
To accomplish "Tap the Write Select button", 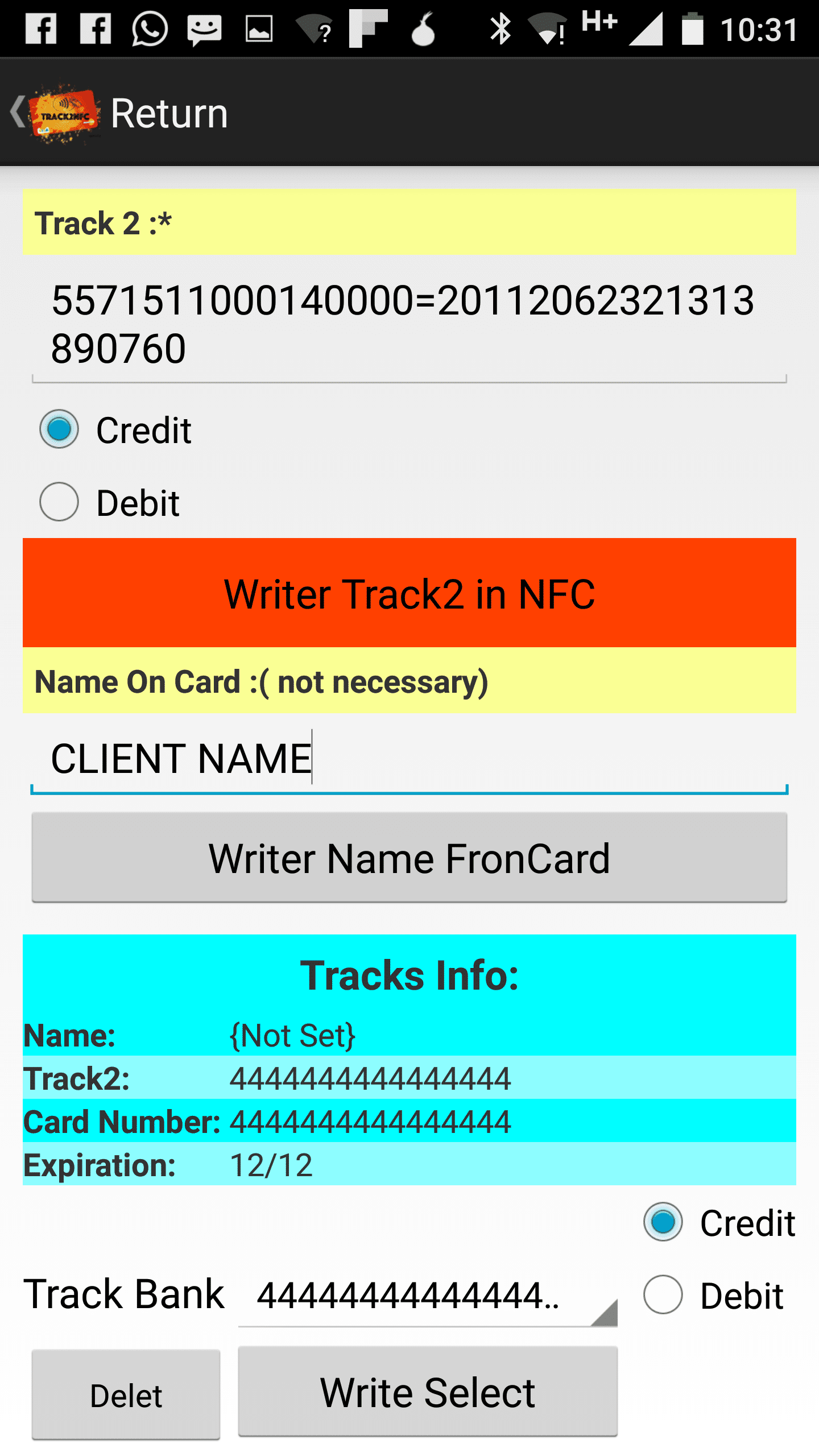I will [x=428, y=1391].
